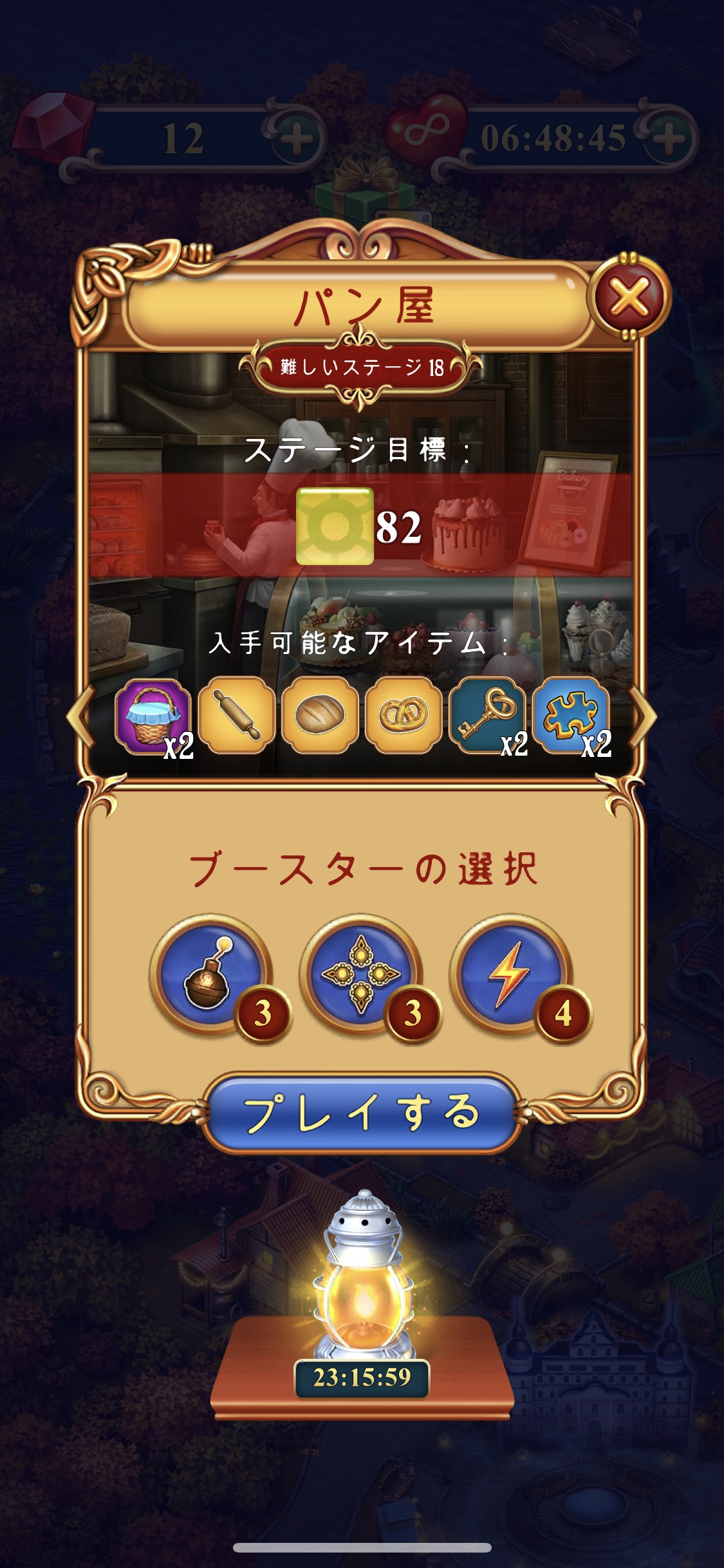Tap the basket item x2

point(153,715)
